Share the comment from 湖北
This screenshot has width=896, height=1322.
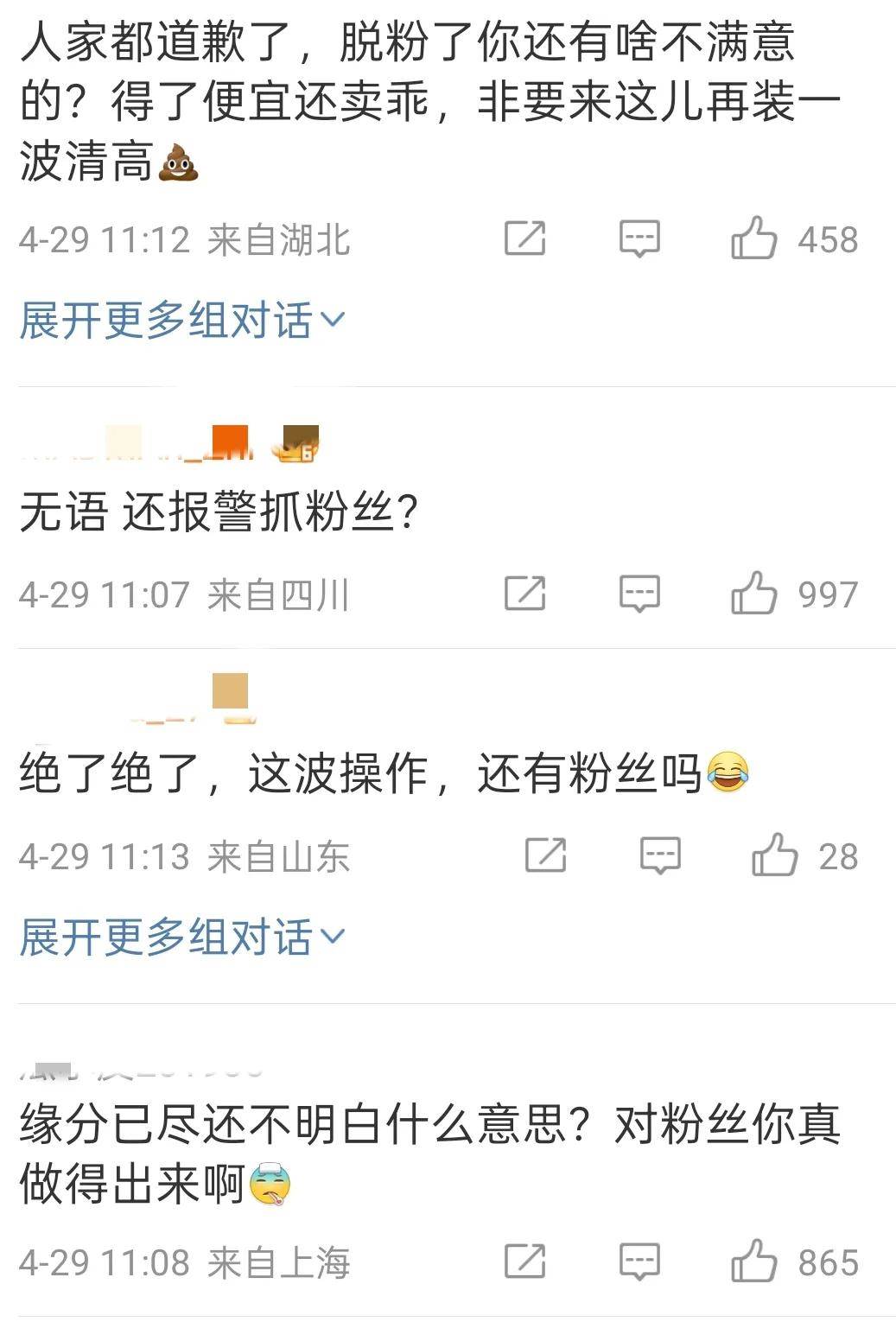point(524,239)
